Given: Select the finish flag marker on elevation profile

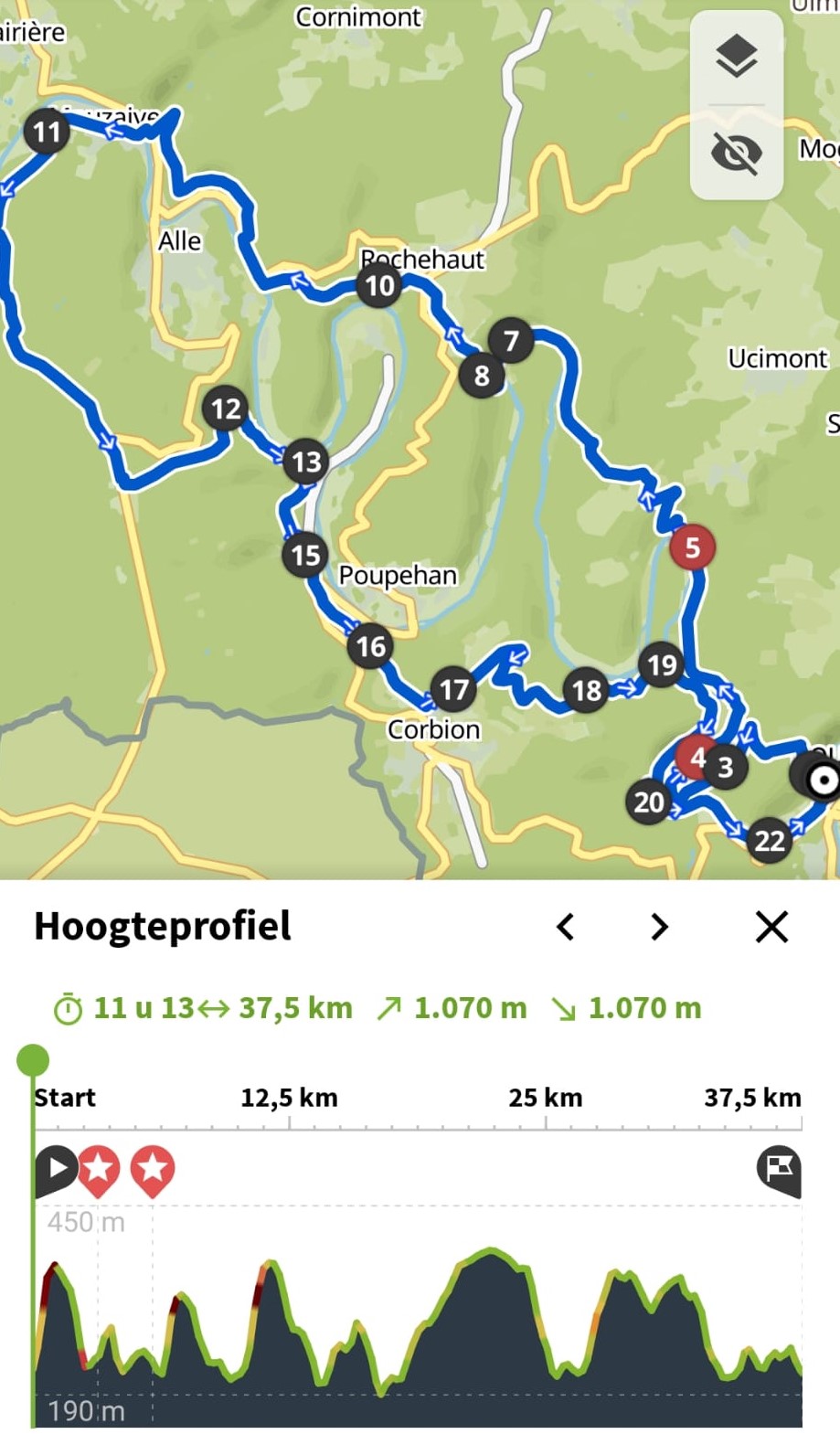Looking at the screenshot, I should point(779,1168).
